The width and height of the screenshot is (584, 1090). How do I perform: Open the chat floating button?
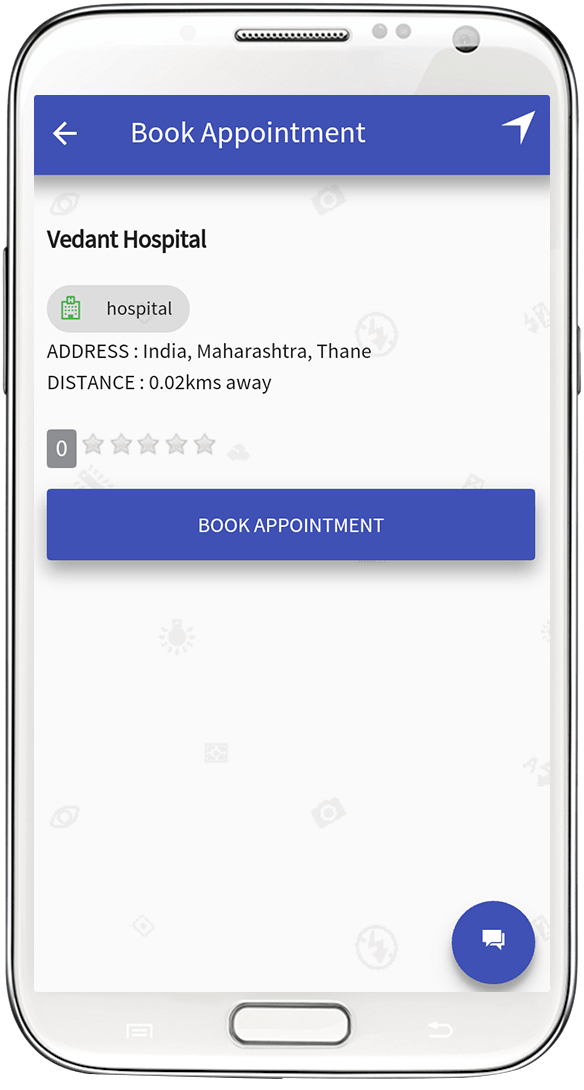pyautogui.click(x=494, y=942)
